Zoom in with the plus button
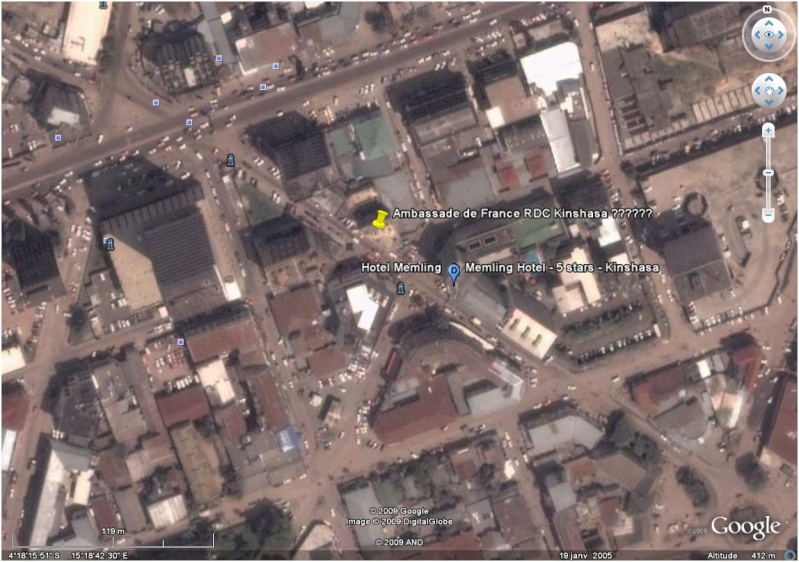This screenshot has width=799, height=562. tap(768, 130)
